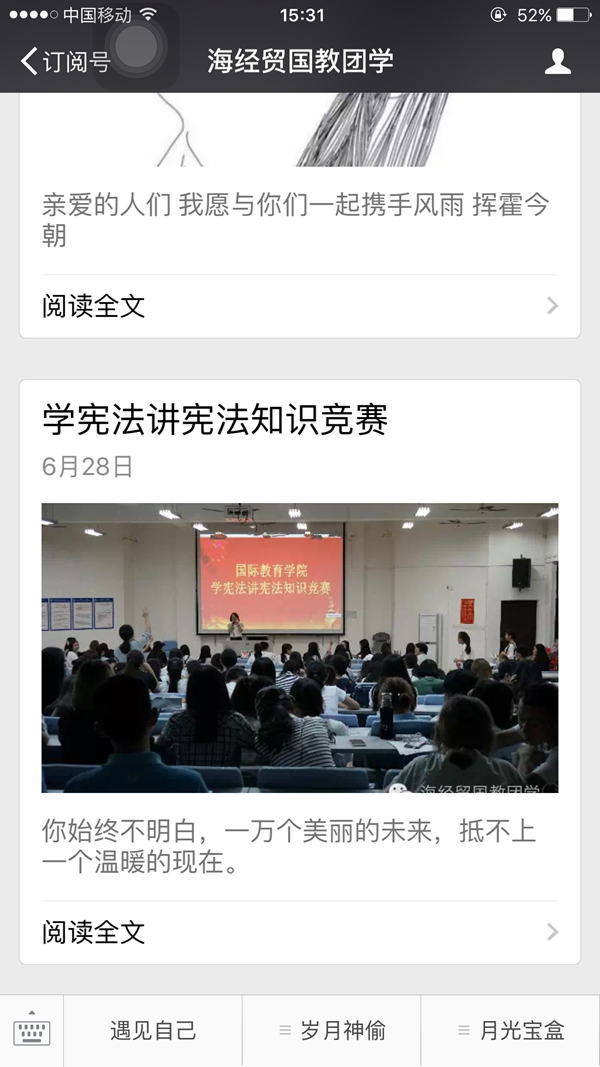Open the account profile icon
Image resolution: width=600 pixels, height=1067 pixels.
[x=557, y=62]
